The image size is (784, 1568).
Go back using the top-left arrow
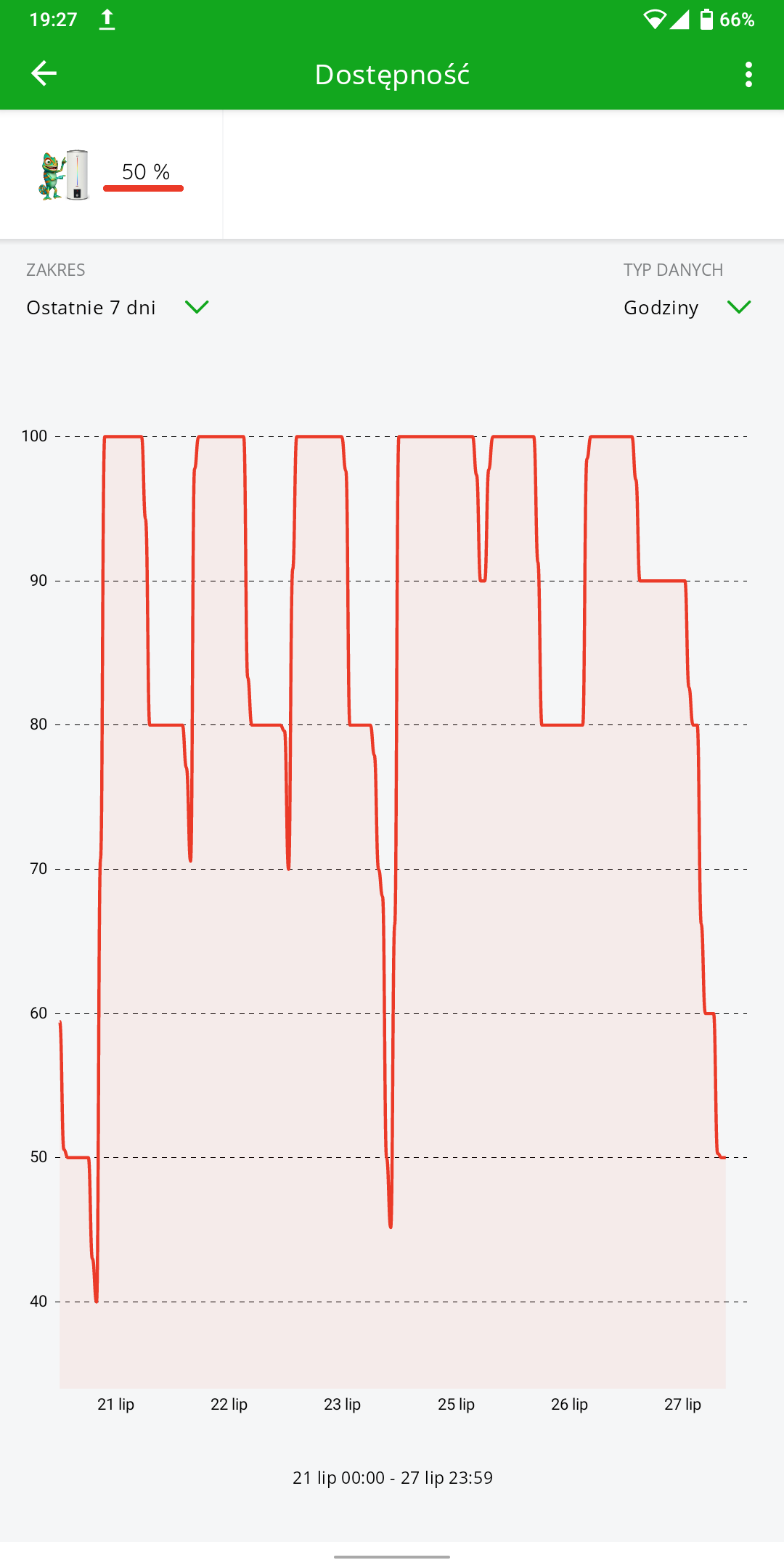(44, 73)
